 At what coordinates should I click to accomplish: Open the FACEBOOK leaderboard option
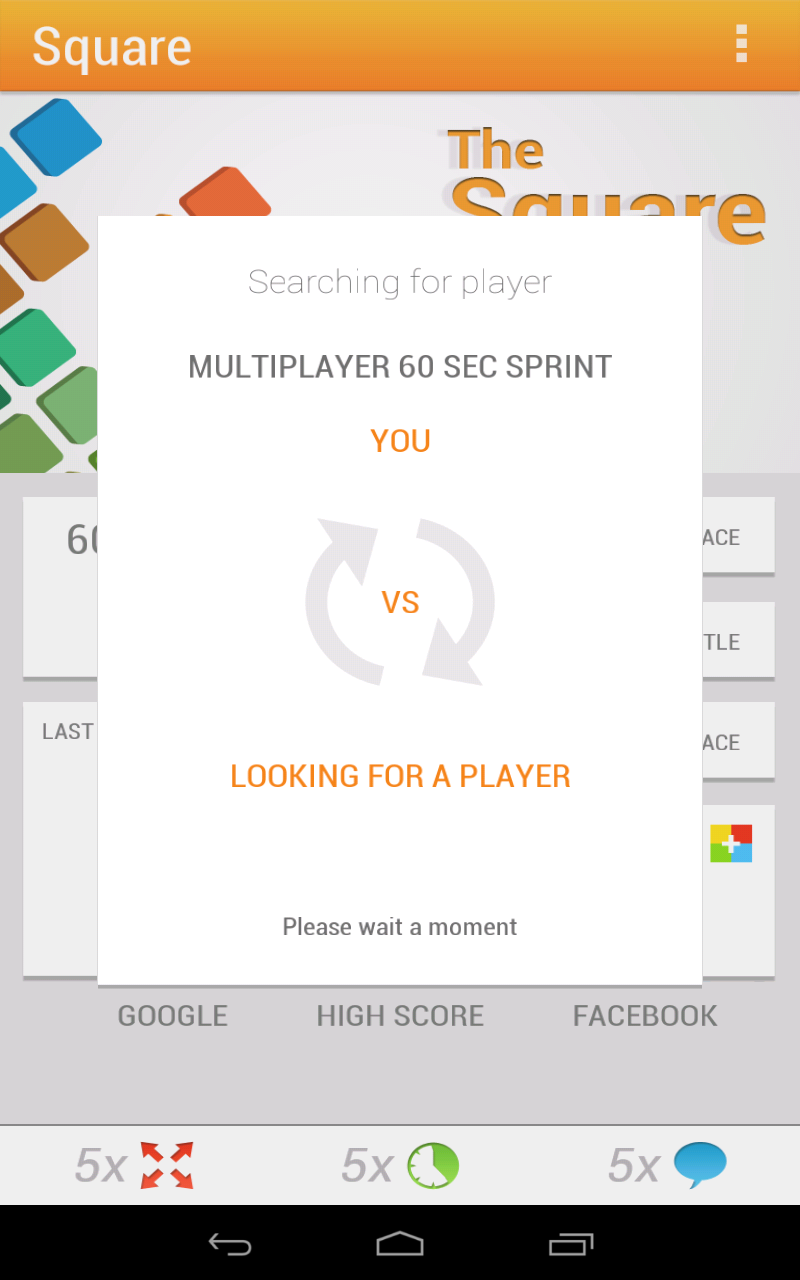(645, 1015)
